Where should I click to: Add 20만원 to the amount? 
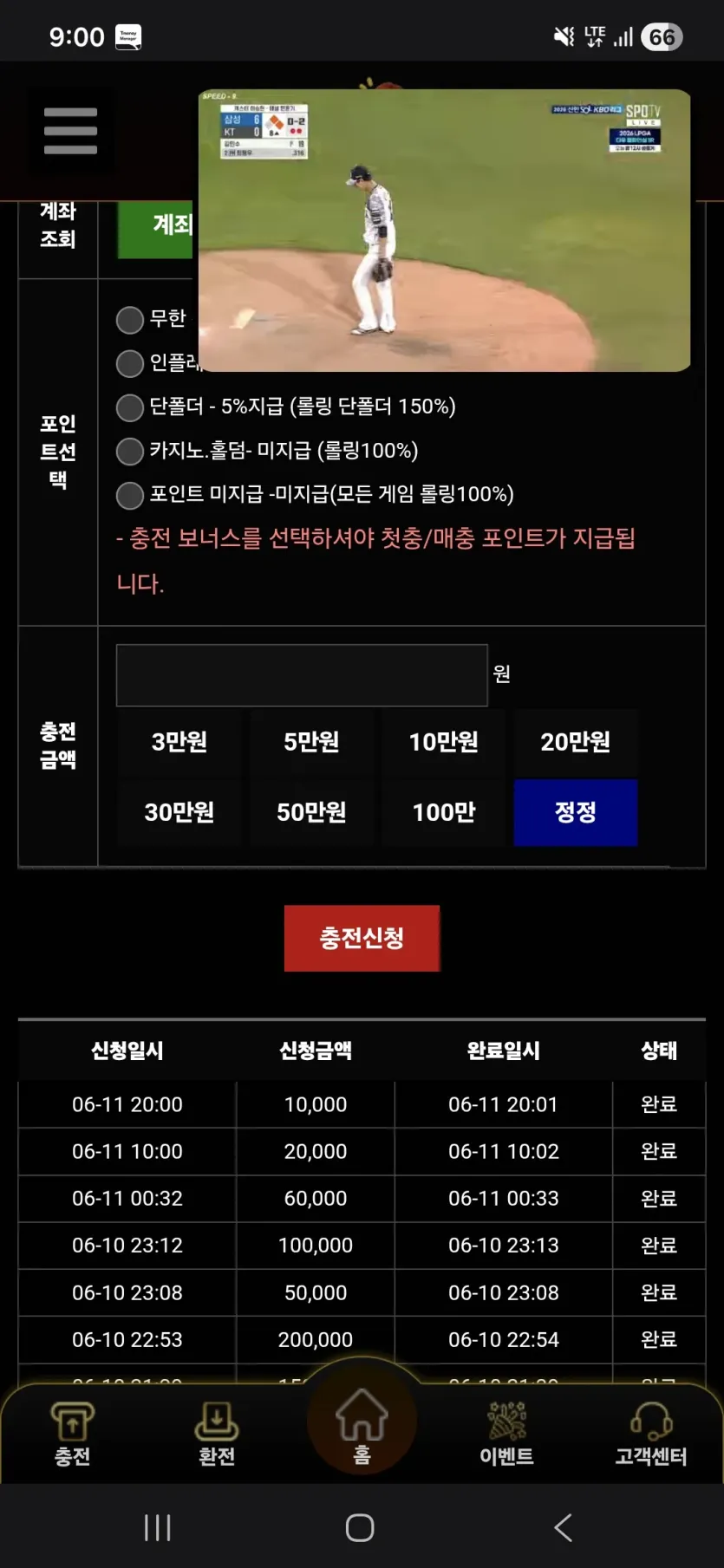(x=576, y=742)
